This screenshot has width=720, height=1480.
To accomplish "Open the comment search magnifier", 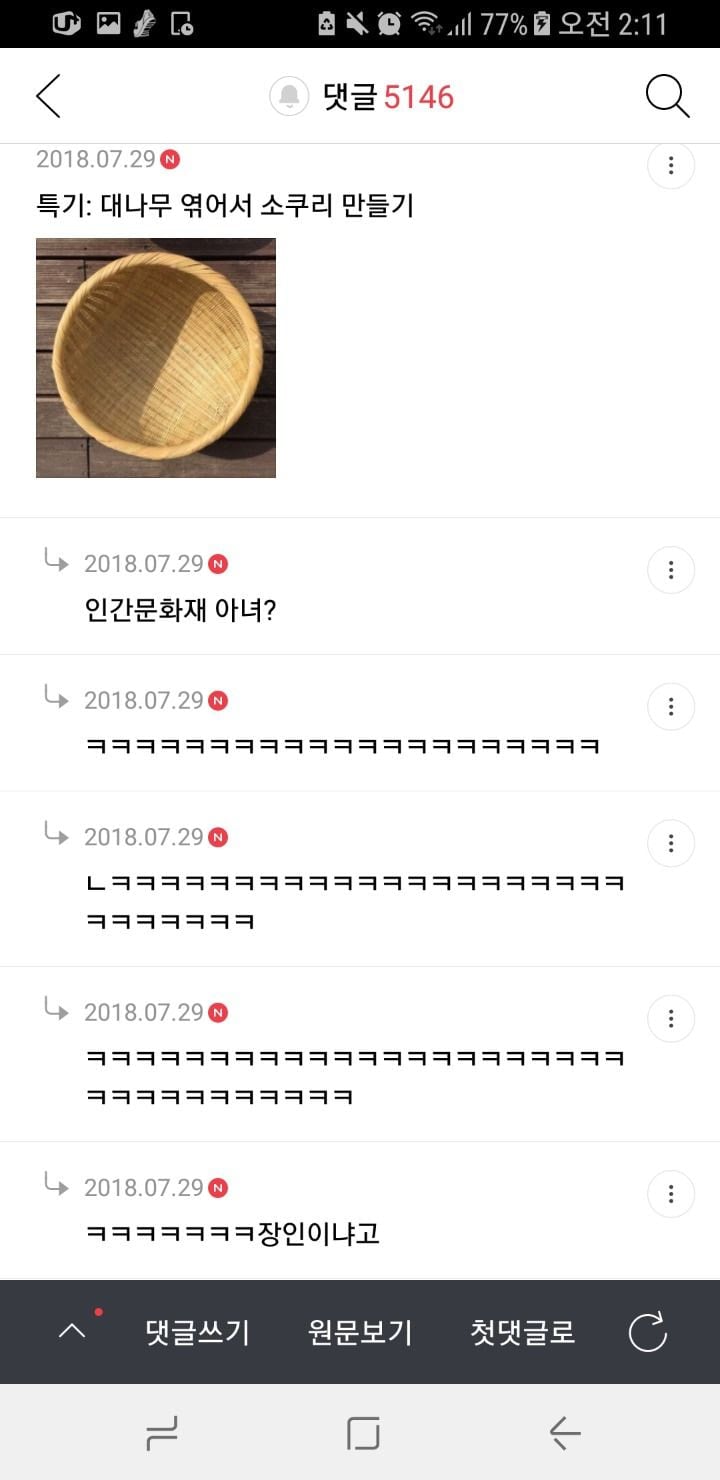I will click(x=667, y=96).
